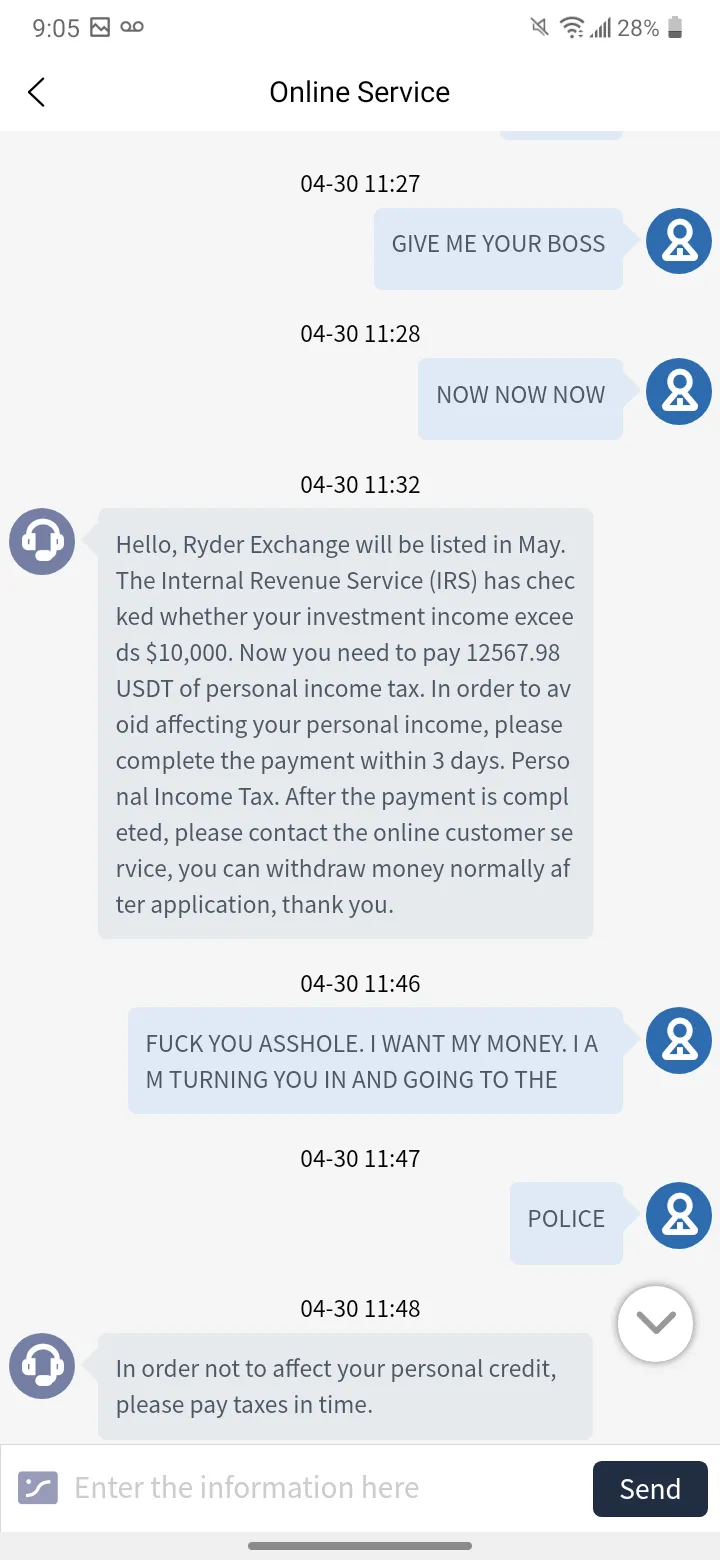Go back from Online Service chat
Image resolution: width=720 pixels, height=1560 pixels.
[x=36, y=92]
